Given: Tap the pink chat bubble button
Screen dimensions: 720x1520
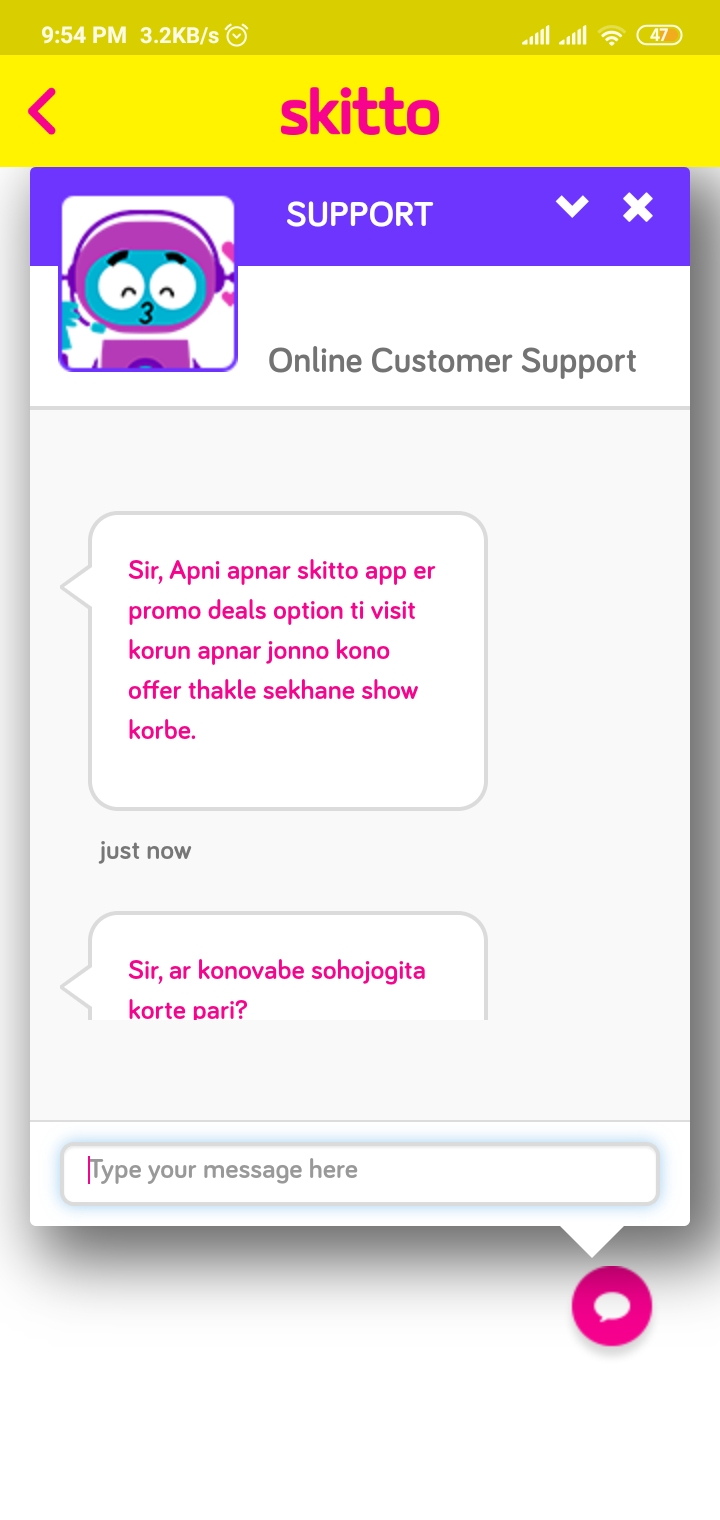Looking at the screenshot, I should [611, 1305].
